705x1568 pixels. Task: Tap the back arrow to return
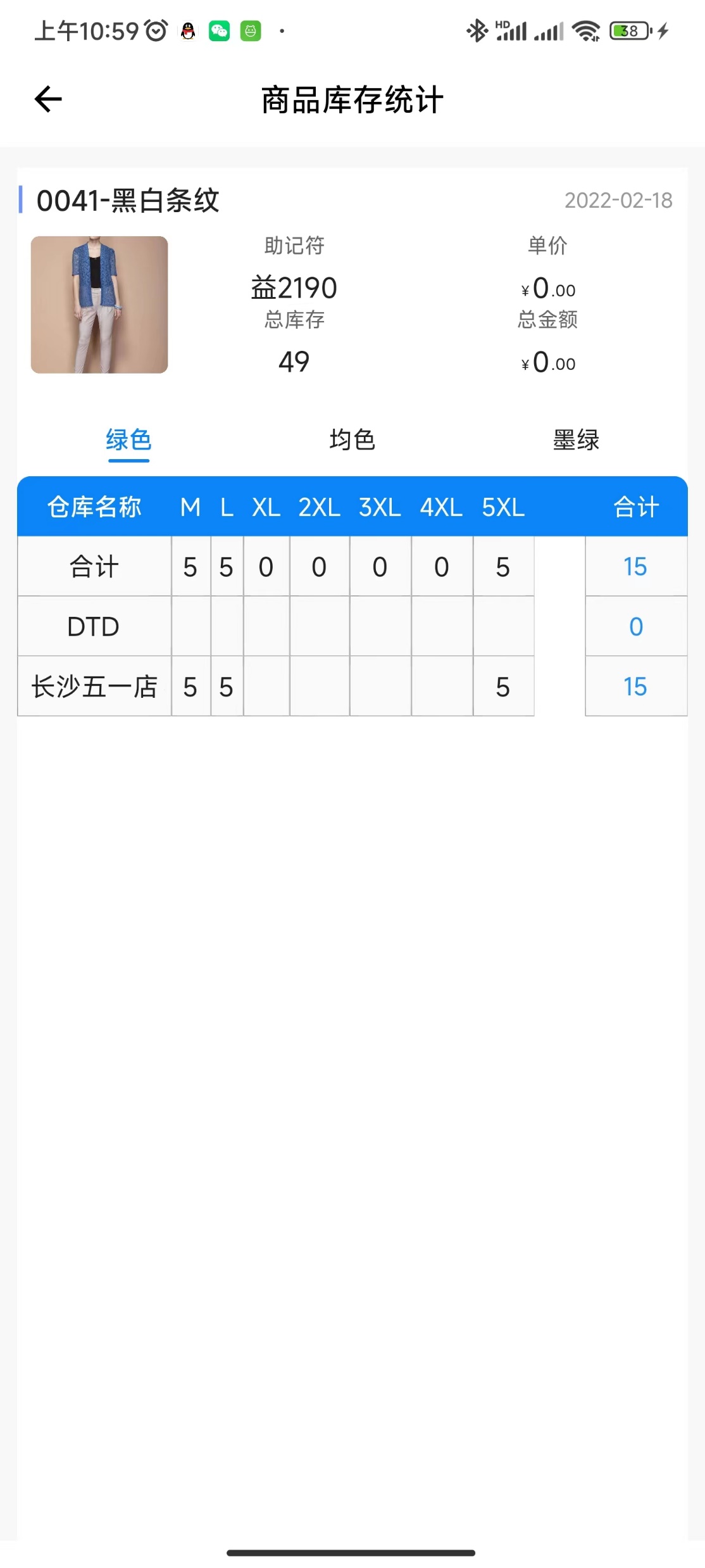[47, 99]
